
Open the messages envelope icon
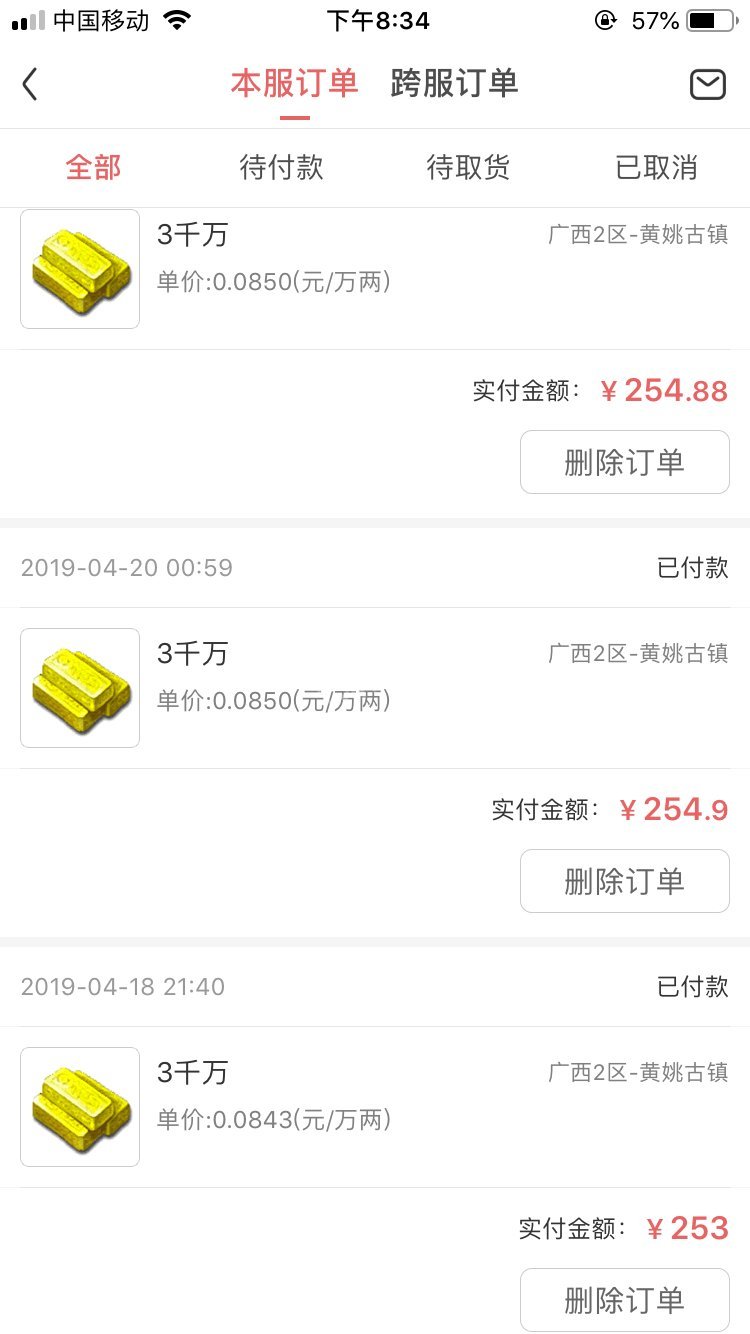(708, 84)
